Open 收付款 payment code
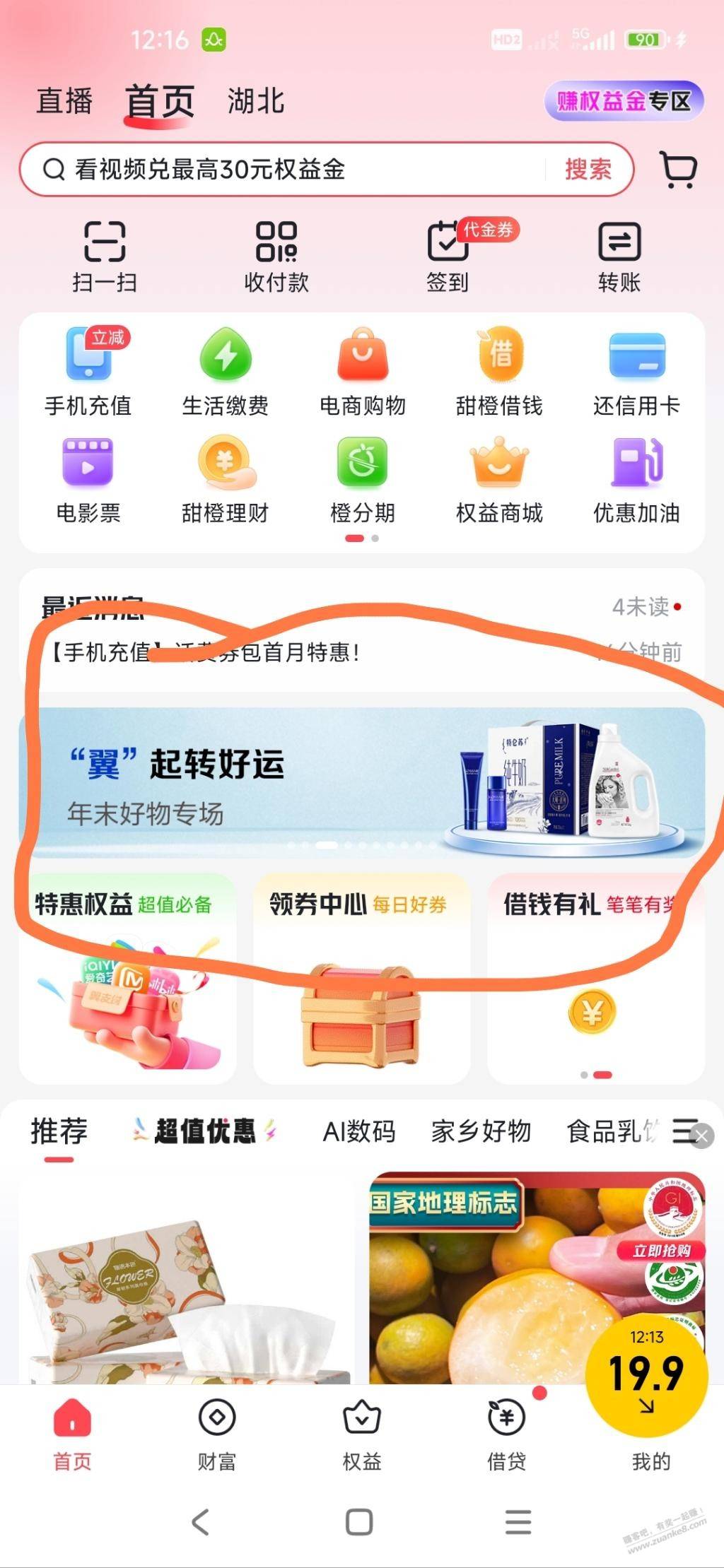 276,256
